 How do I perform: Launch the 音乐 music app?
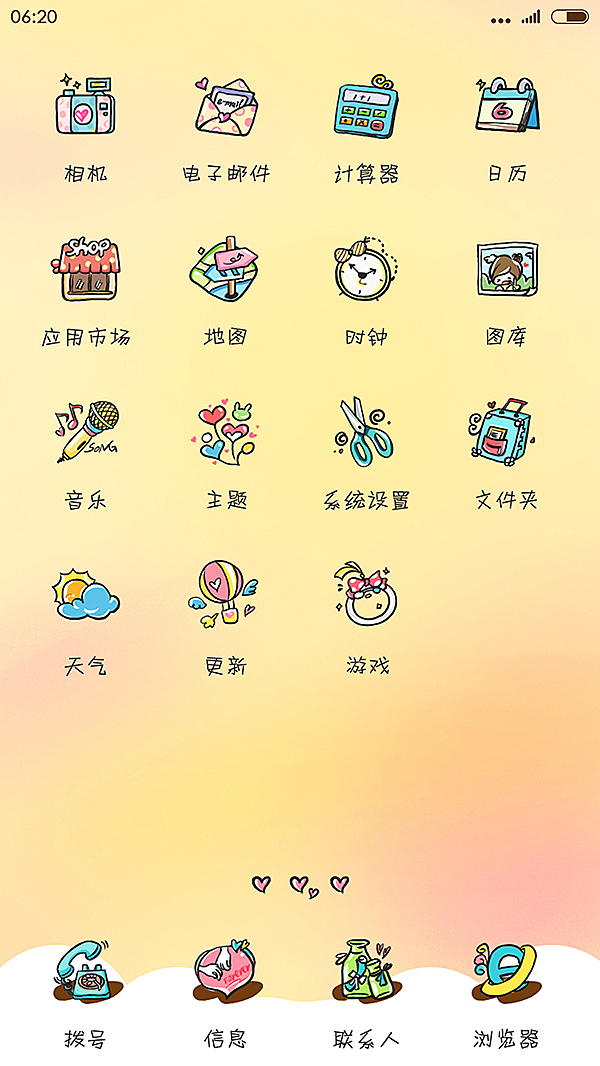pos(86,432)
